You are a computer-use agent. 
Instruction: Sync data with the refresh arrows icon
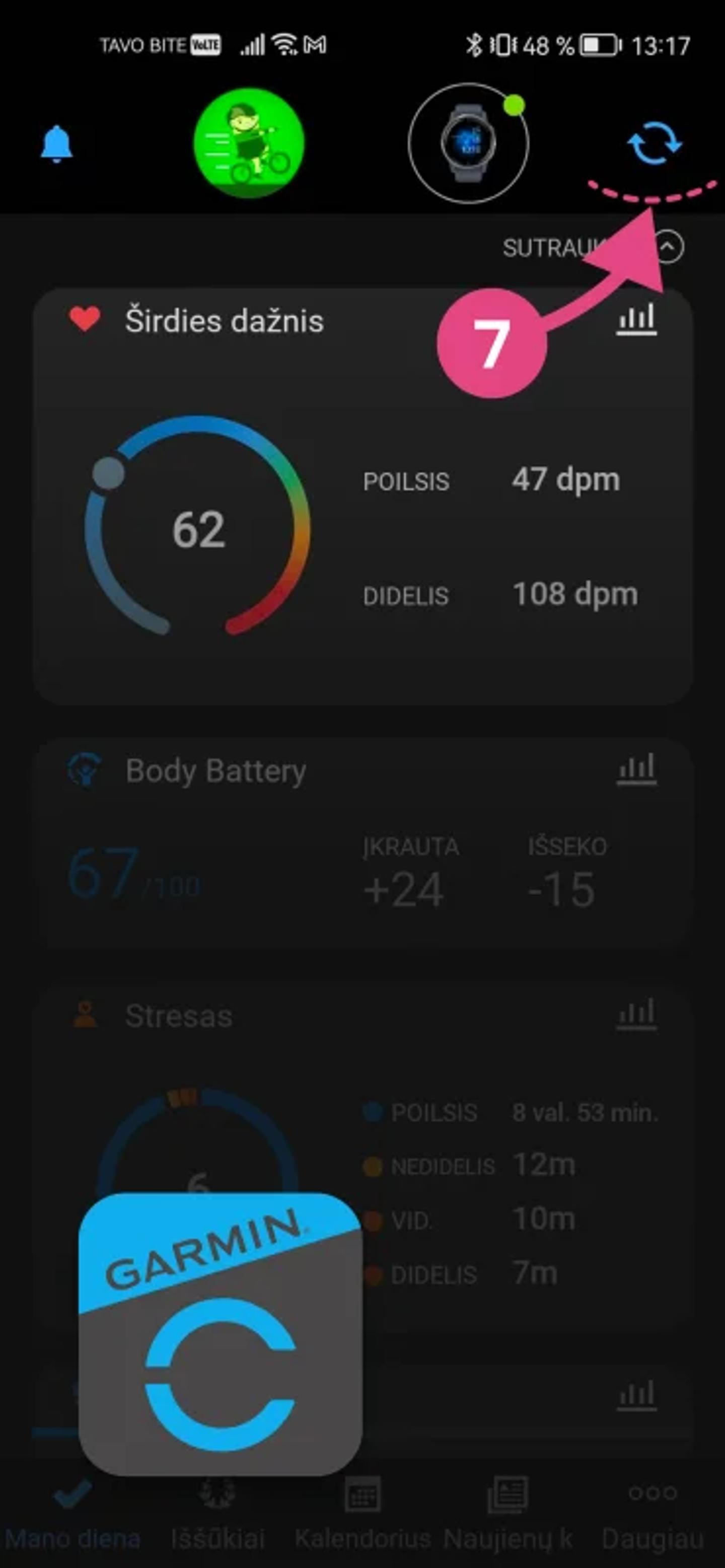[x=654, y=144]
